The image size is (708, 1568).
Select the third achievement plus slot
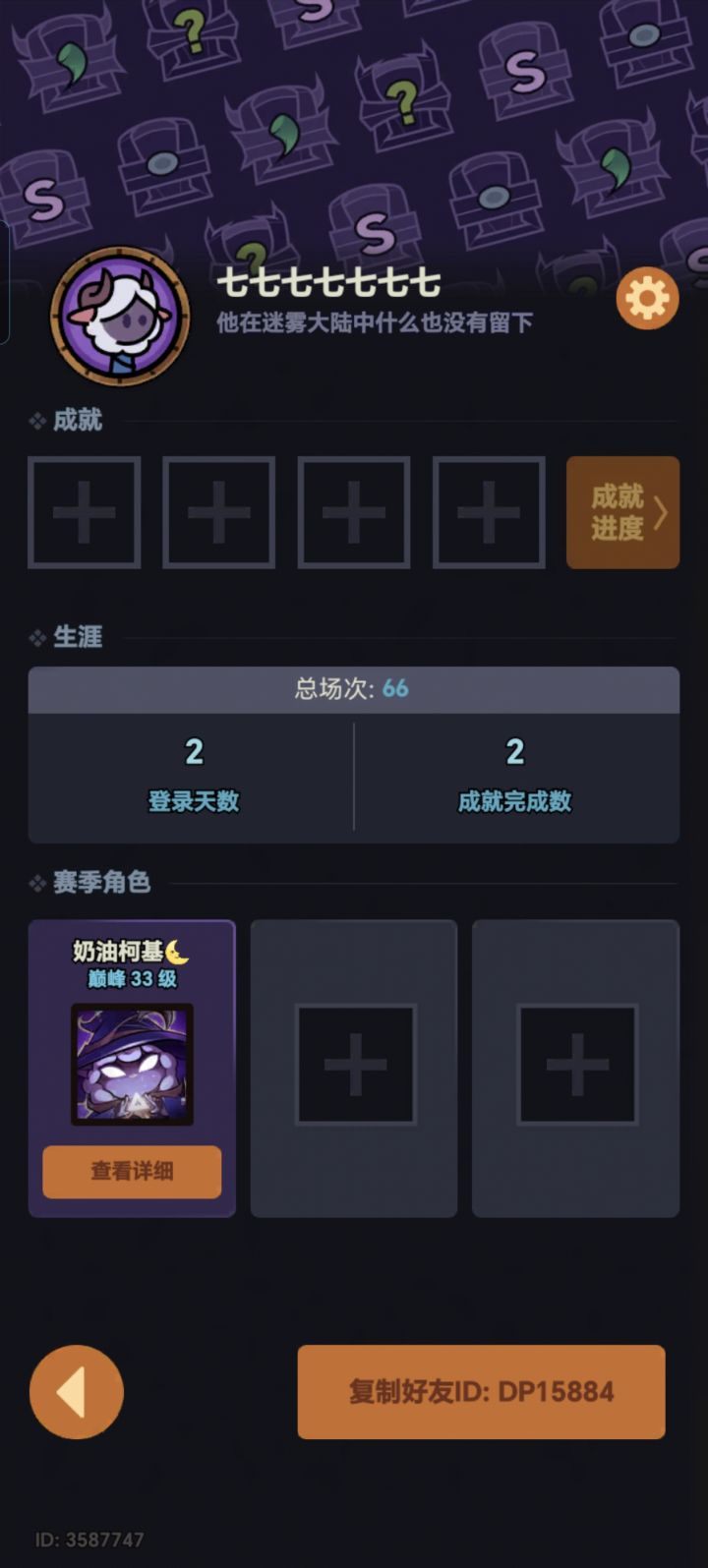(x=352, y=512)
